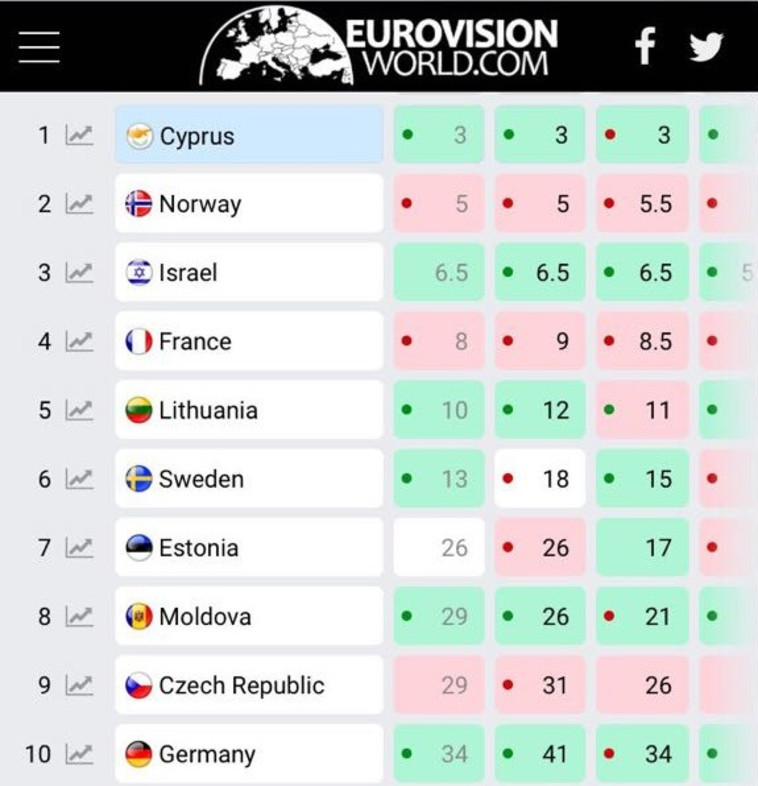Open the trend chart icon for Germany
The height and width of the screenshot is (786, 758).
(79, 754)
